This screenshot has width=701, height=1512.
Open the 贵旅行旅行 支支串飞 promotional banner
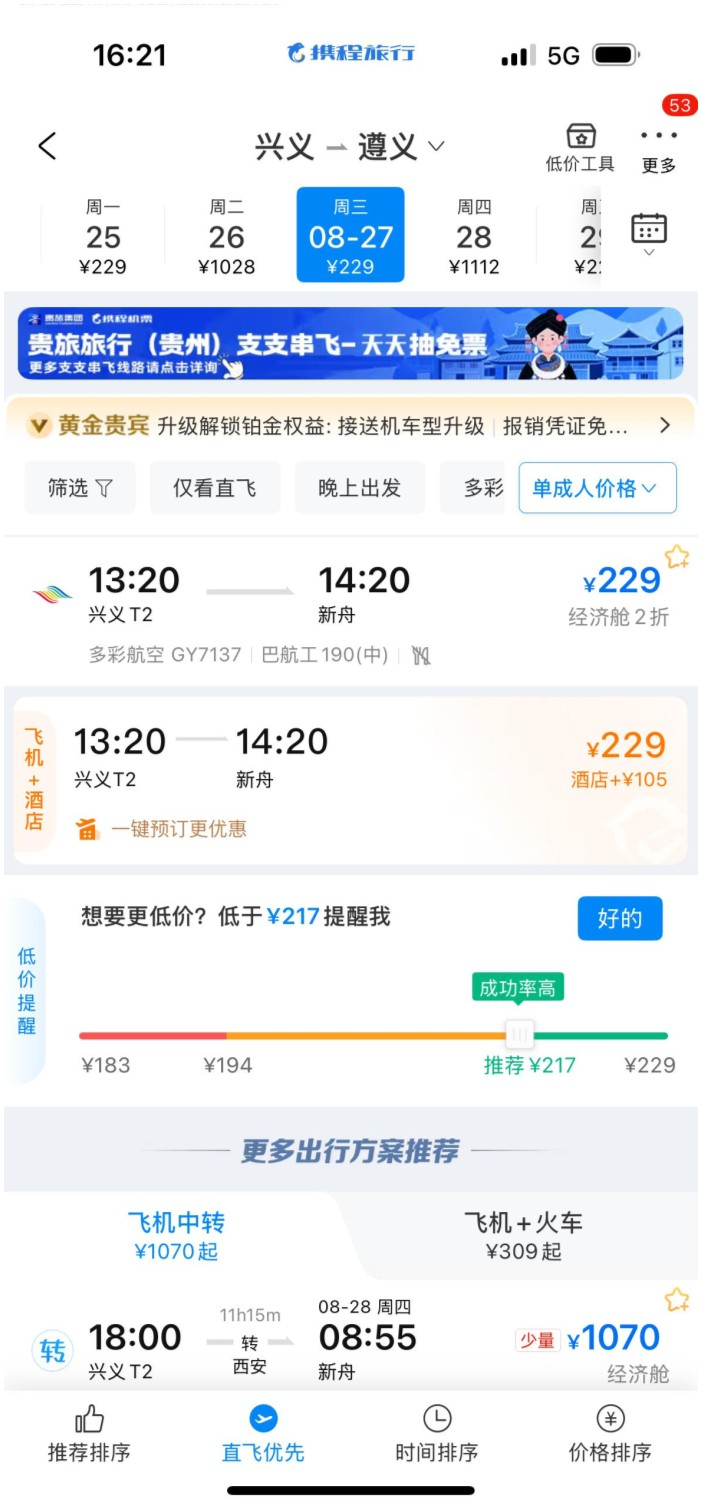click(x=350, y=343)
